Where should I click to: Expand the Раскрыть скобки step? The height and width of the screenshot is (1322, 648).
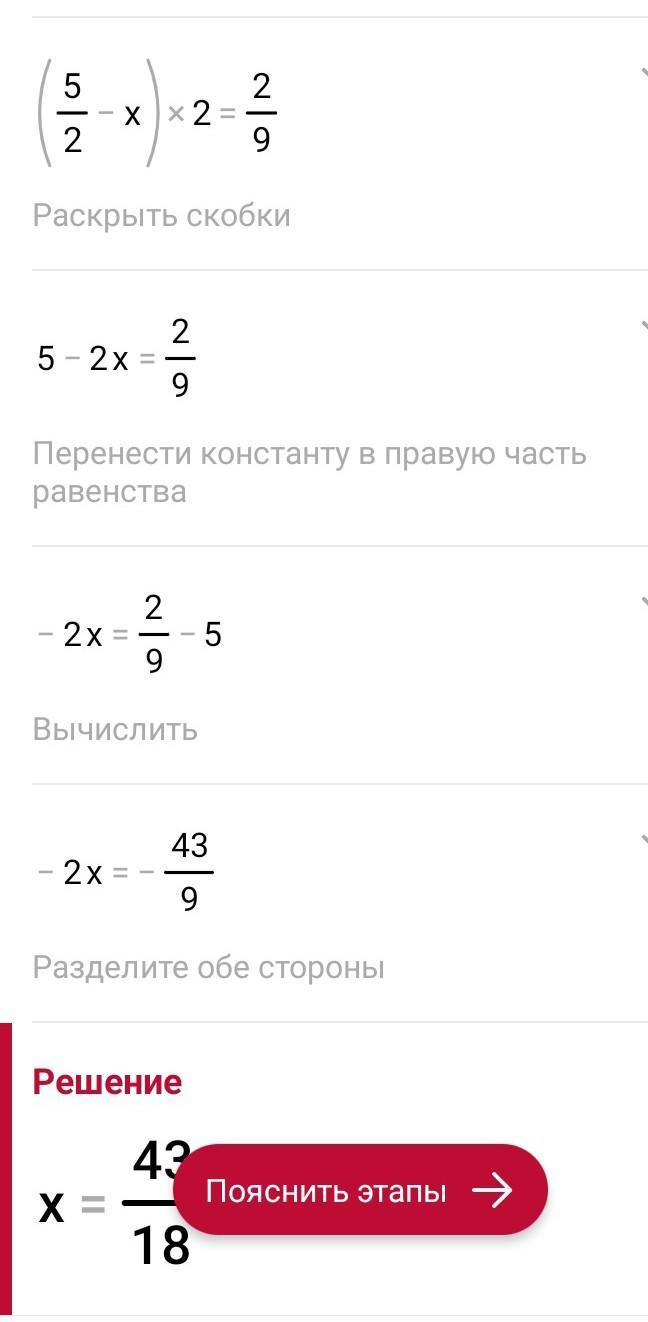[642, 74]
